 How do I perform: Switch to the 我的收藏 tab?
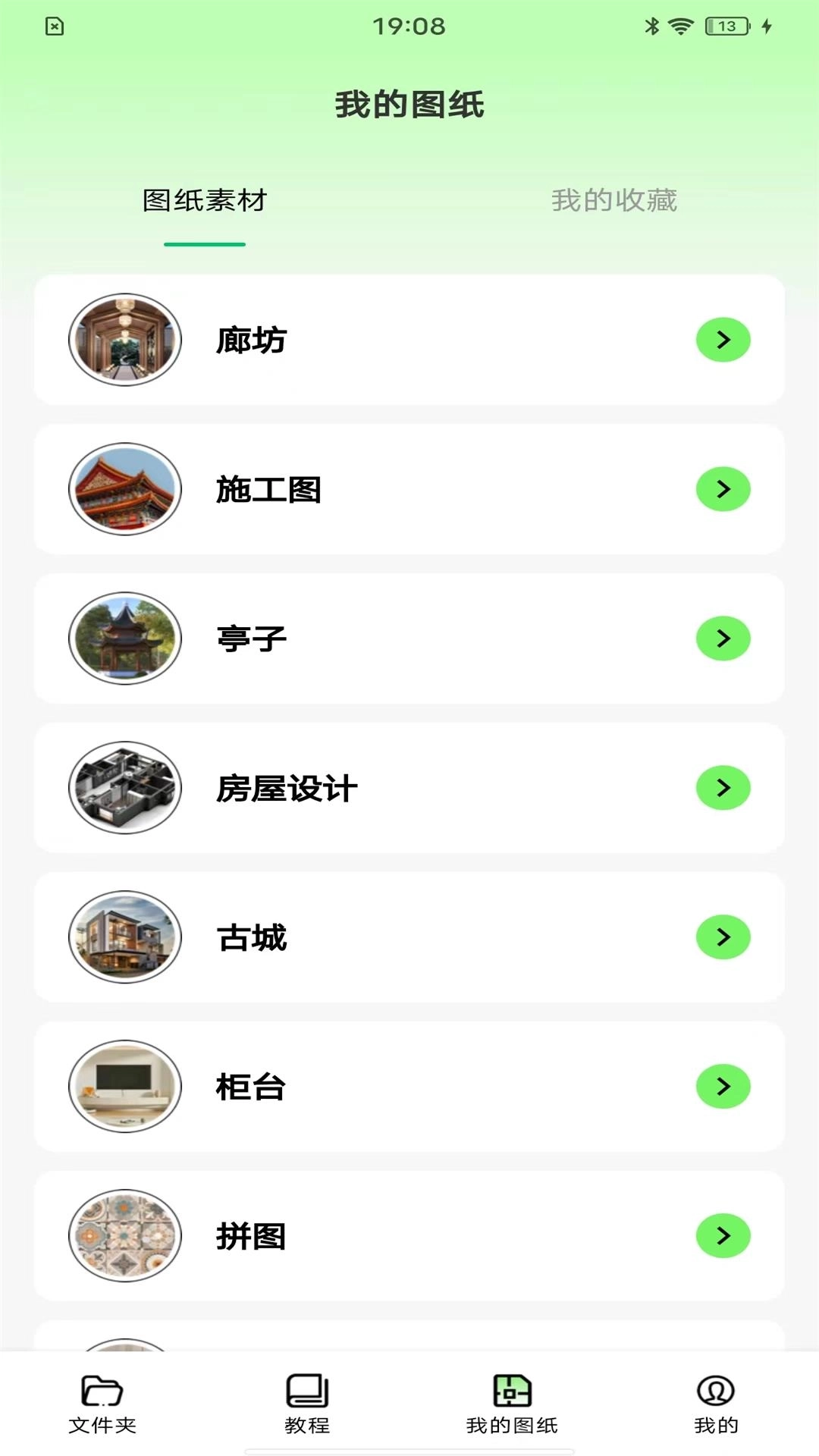tap(614, 201)
